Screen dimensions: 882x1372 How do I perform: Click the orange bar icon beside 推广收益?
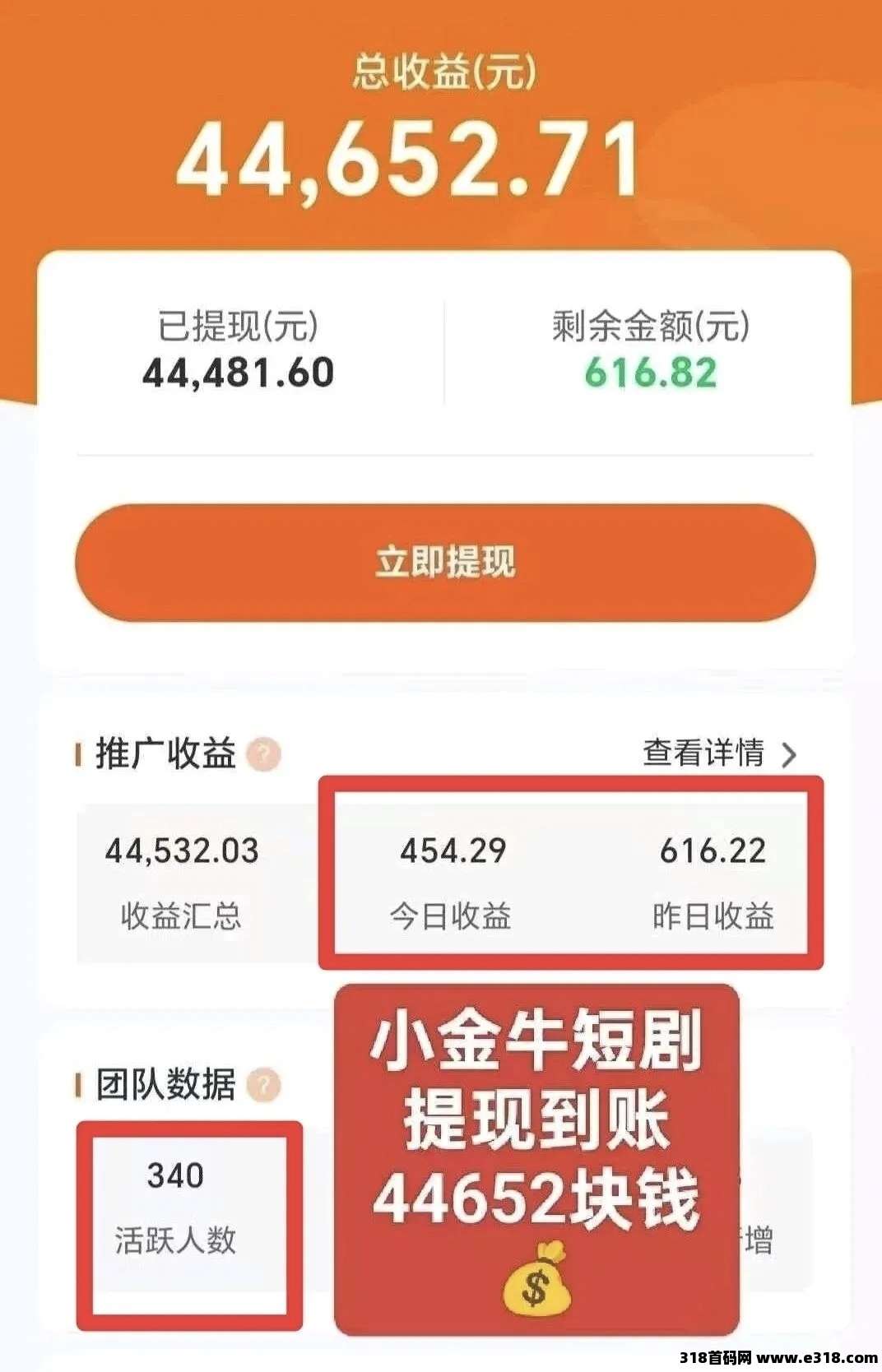78,751
